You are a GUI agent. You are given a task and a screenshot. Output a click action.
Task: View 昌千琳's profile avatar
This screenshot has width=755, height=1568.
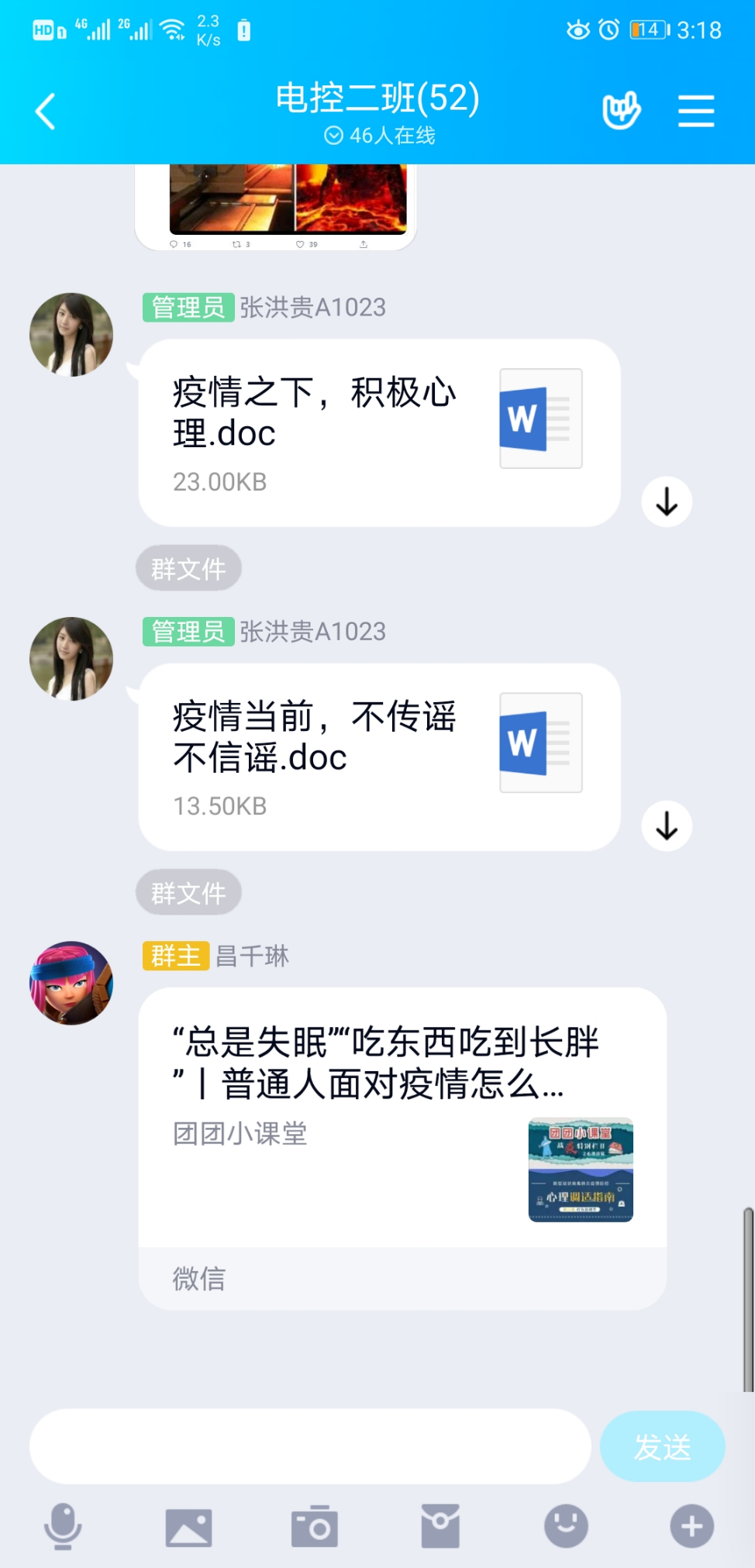click(71, 983)
